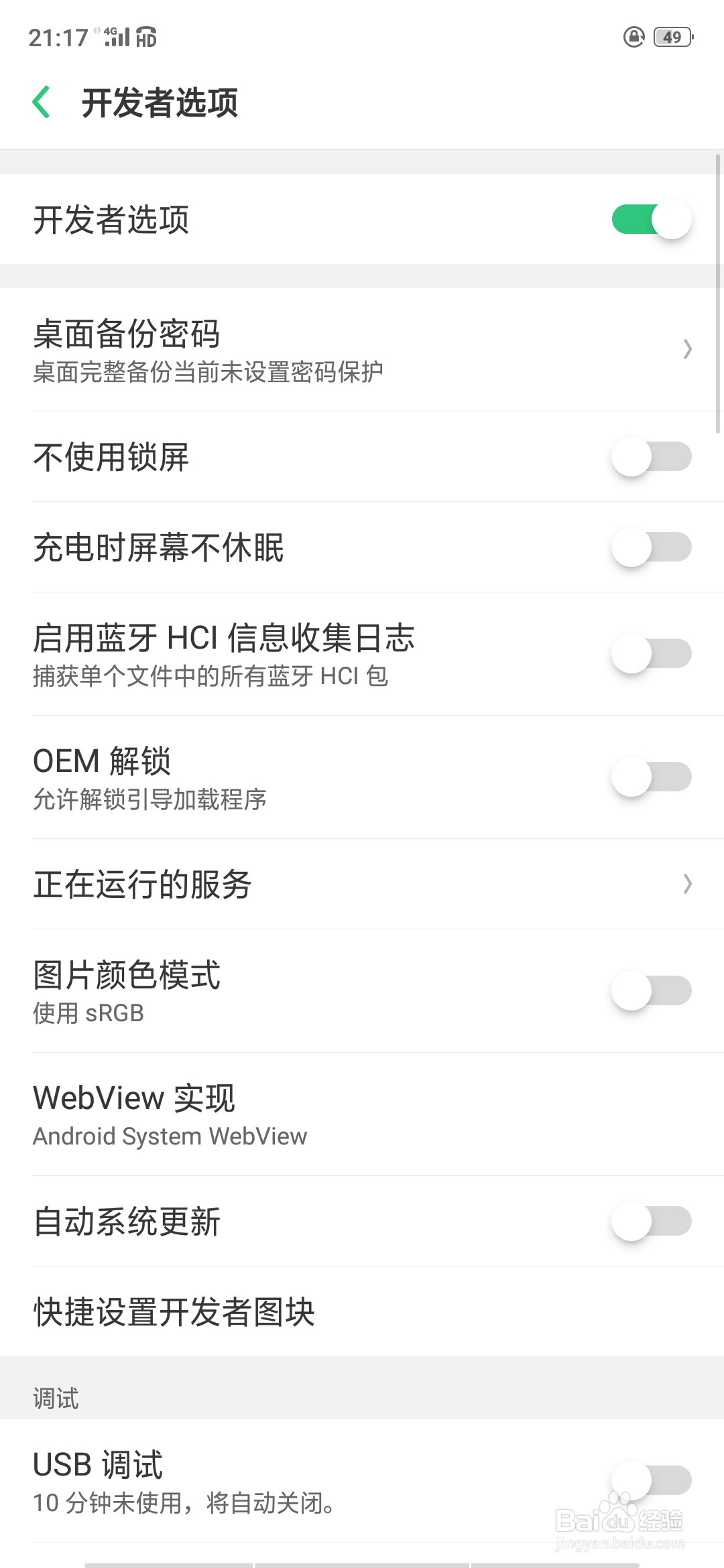Screen dimensions: 724x1568
Task: Turn on OEM 解锁
Action: point(651,777)
